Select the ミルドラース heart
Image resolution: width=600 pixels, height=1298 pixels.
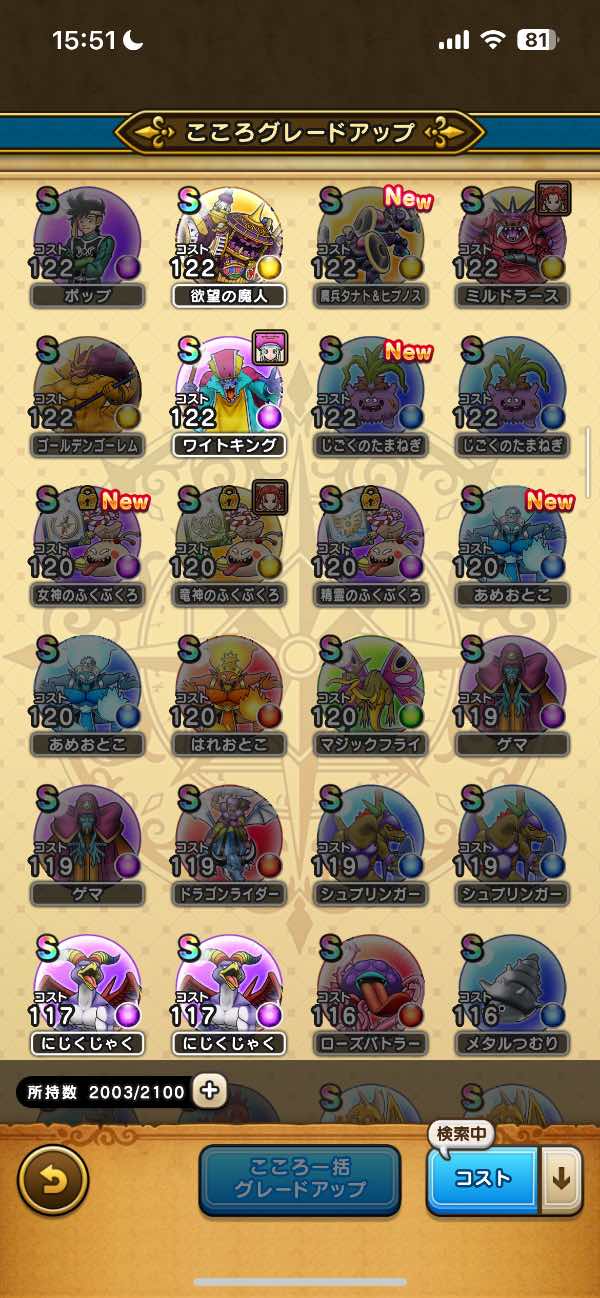tap(512, 240)
